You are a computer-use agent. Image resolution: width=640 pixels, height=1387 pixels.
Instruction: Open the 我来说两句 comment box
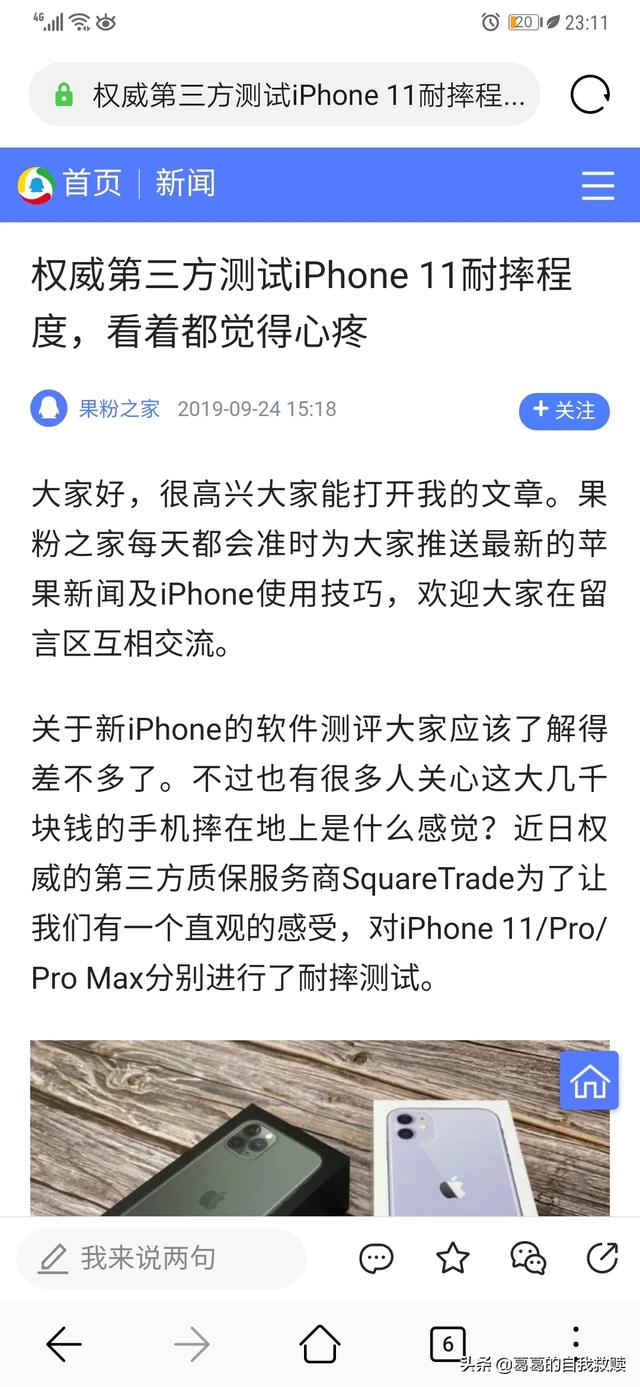160,1258
